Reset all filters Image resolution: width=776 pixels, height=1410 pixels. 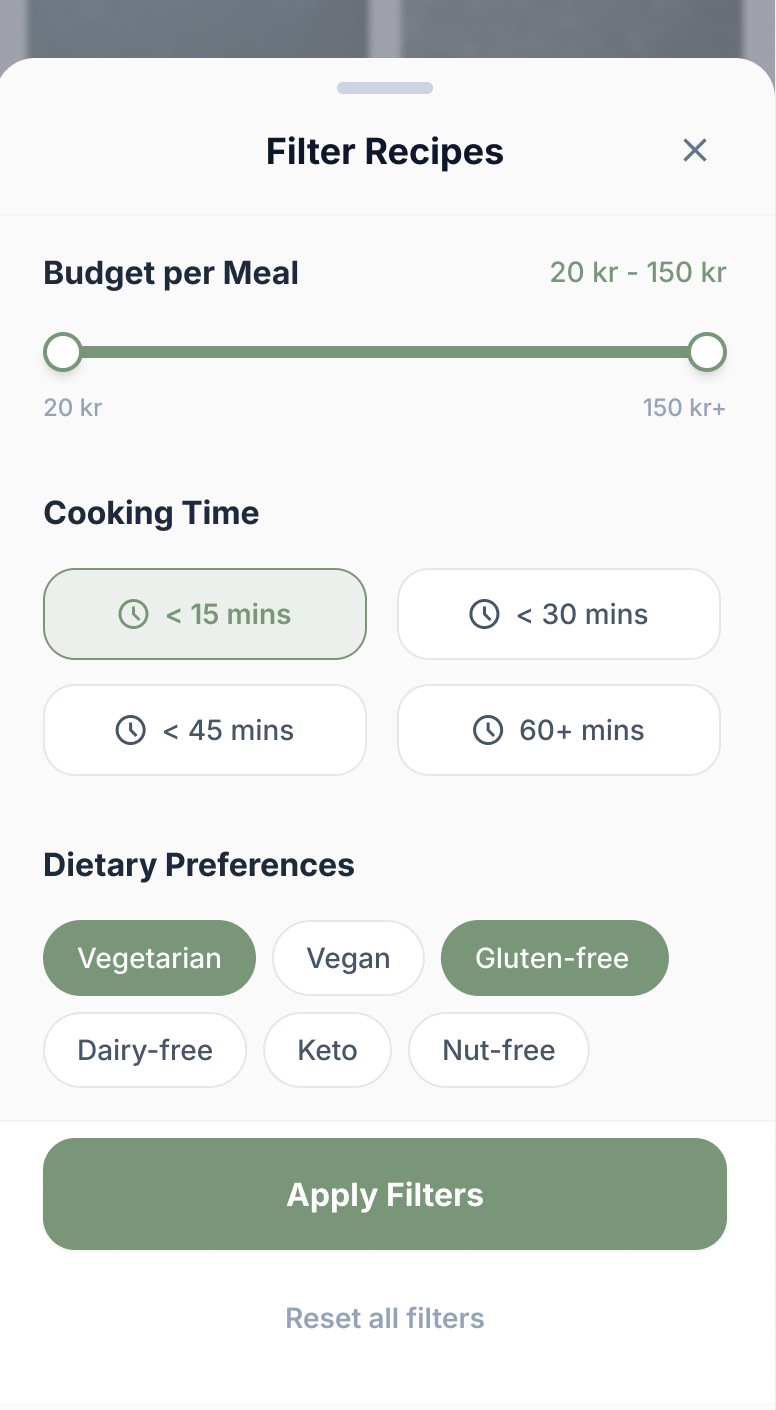(x=385, y=1318)
